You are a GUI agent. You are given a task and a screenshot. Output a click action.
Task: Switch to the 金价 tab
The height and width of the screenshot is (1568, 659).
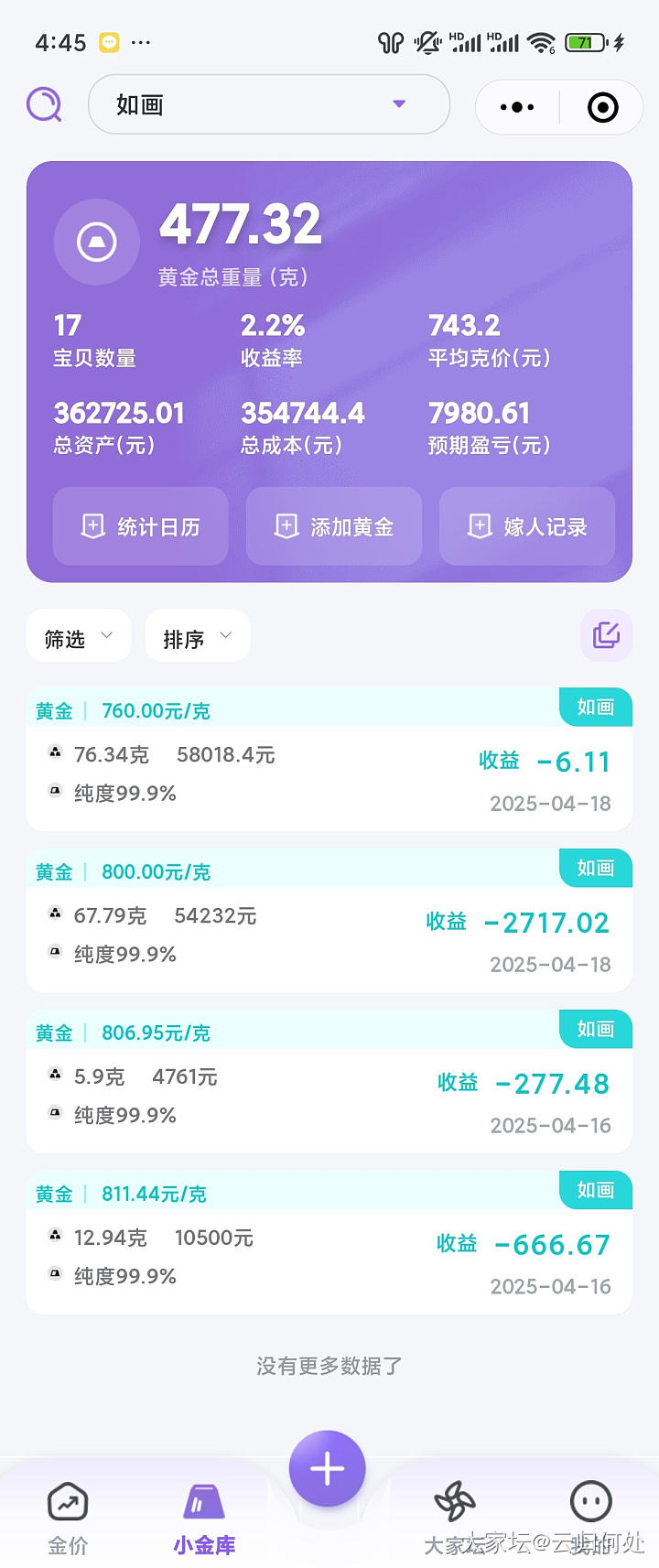(68, 1518)
